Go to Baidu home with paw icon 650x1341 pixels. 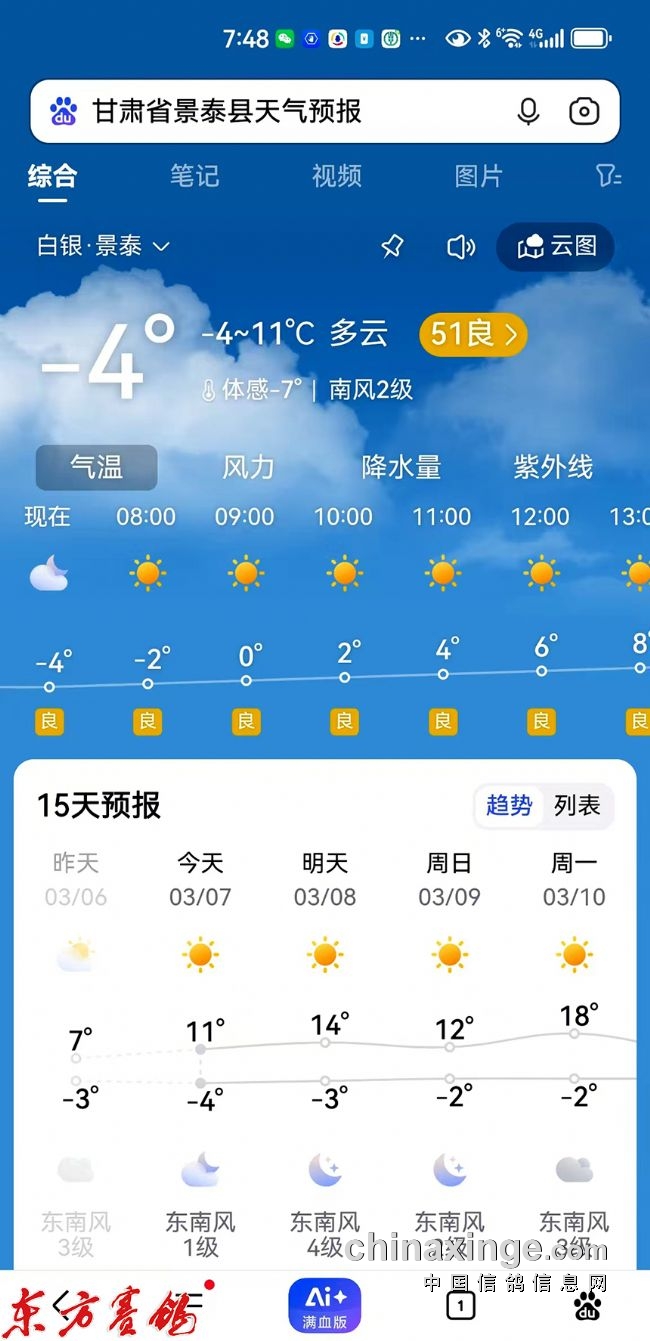[x=588, y=1305]
